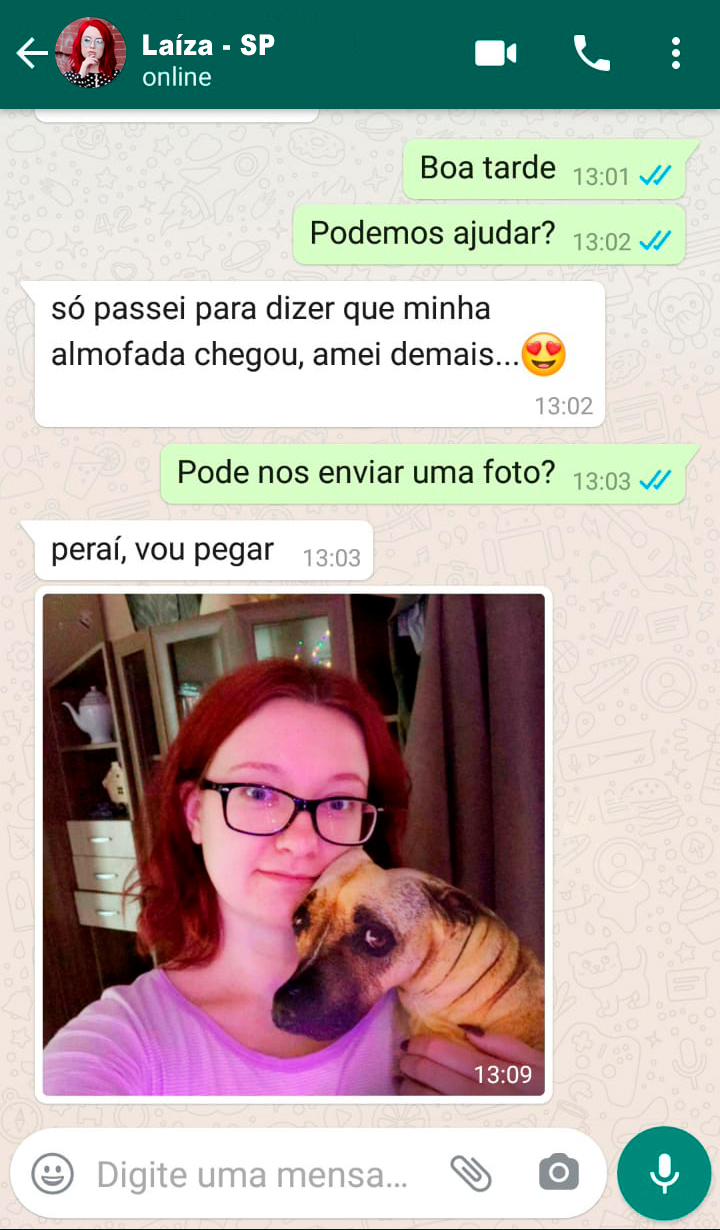Open the photo sent at 13:09
720x1230 pixels.
[293, 845]
